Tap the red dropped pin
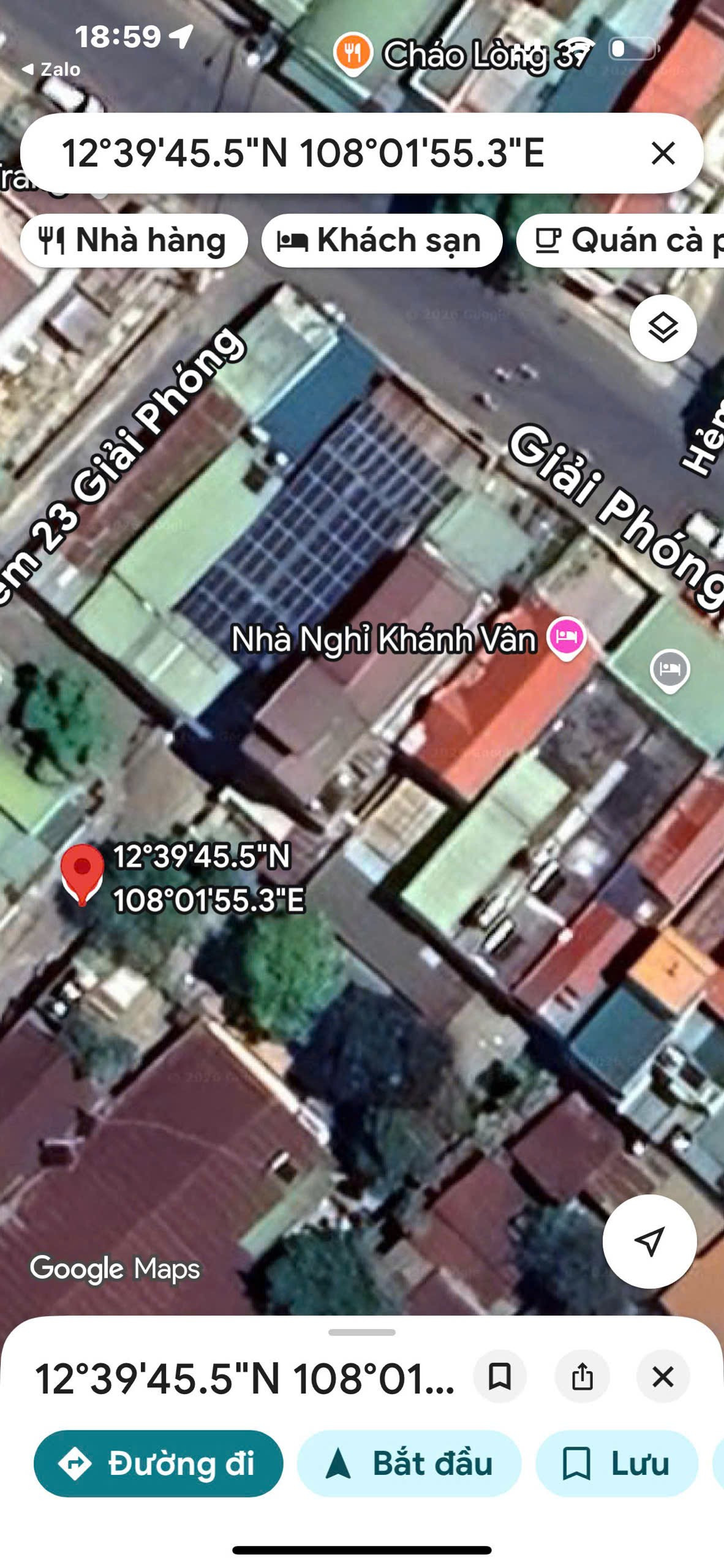Viewport: 724px width, 1568px height. point(82,875)
